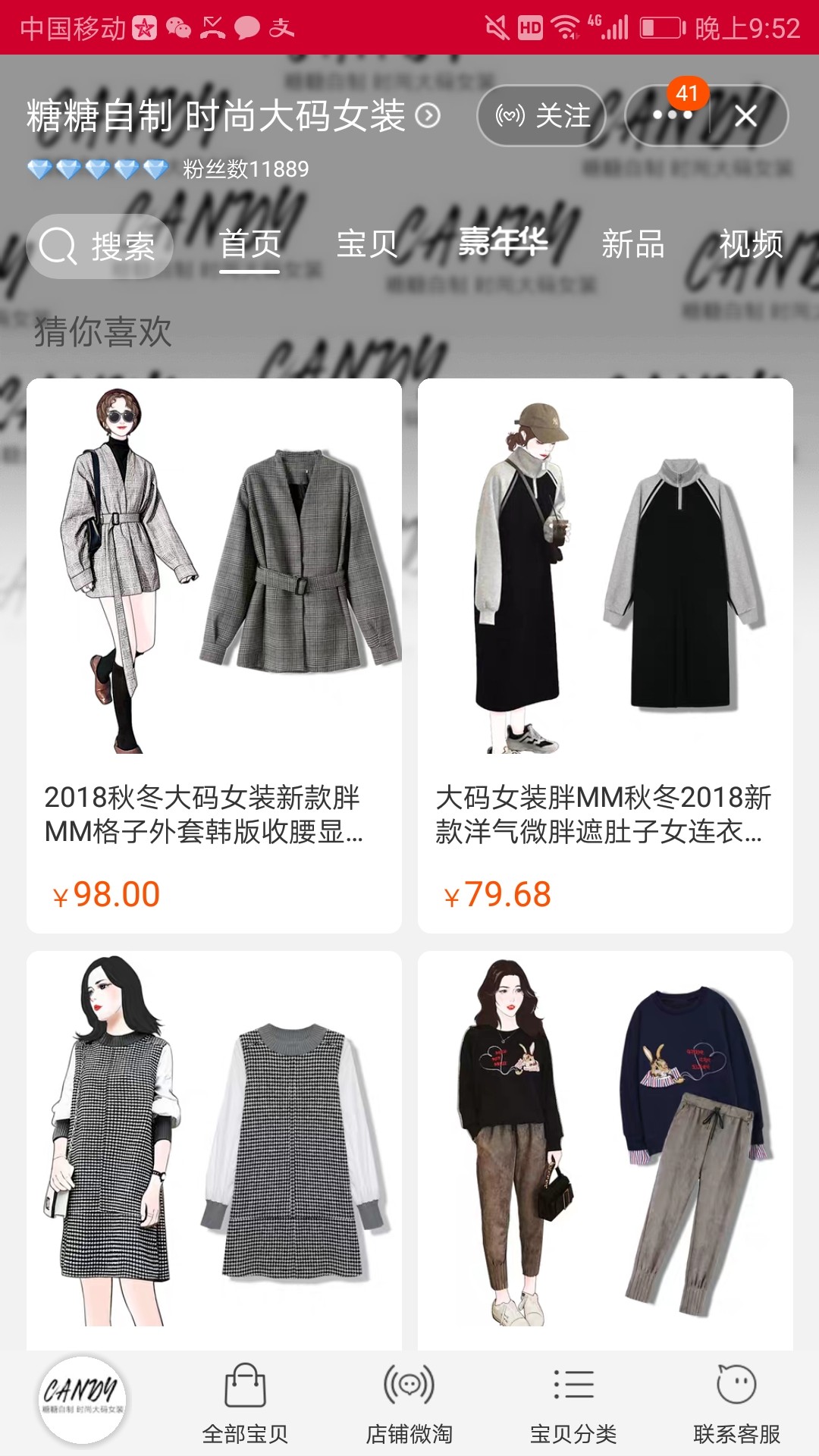Switch to the 新品 tab

point(633,244)
